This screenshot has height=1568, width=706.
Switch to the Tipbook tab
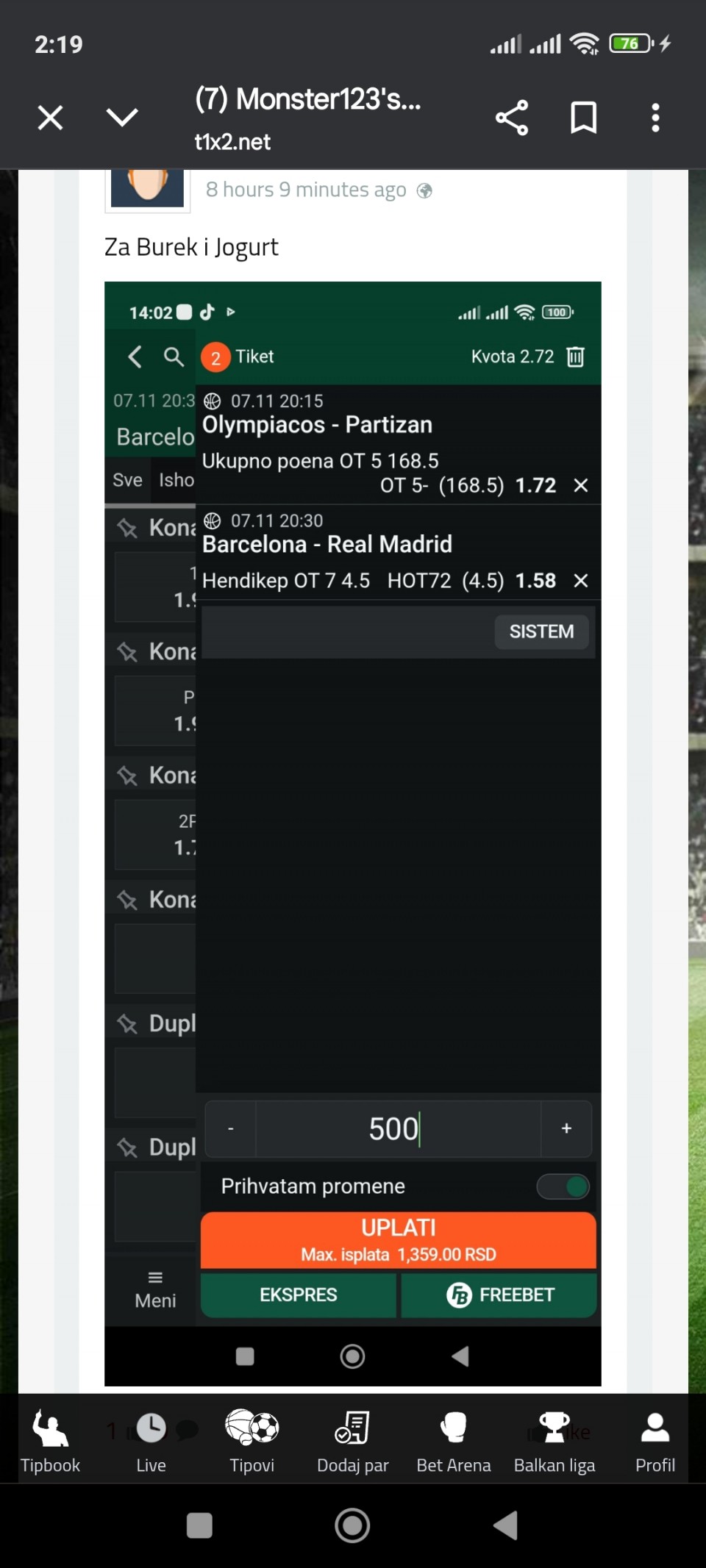[50, 1441]
